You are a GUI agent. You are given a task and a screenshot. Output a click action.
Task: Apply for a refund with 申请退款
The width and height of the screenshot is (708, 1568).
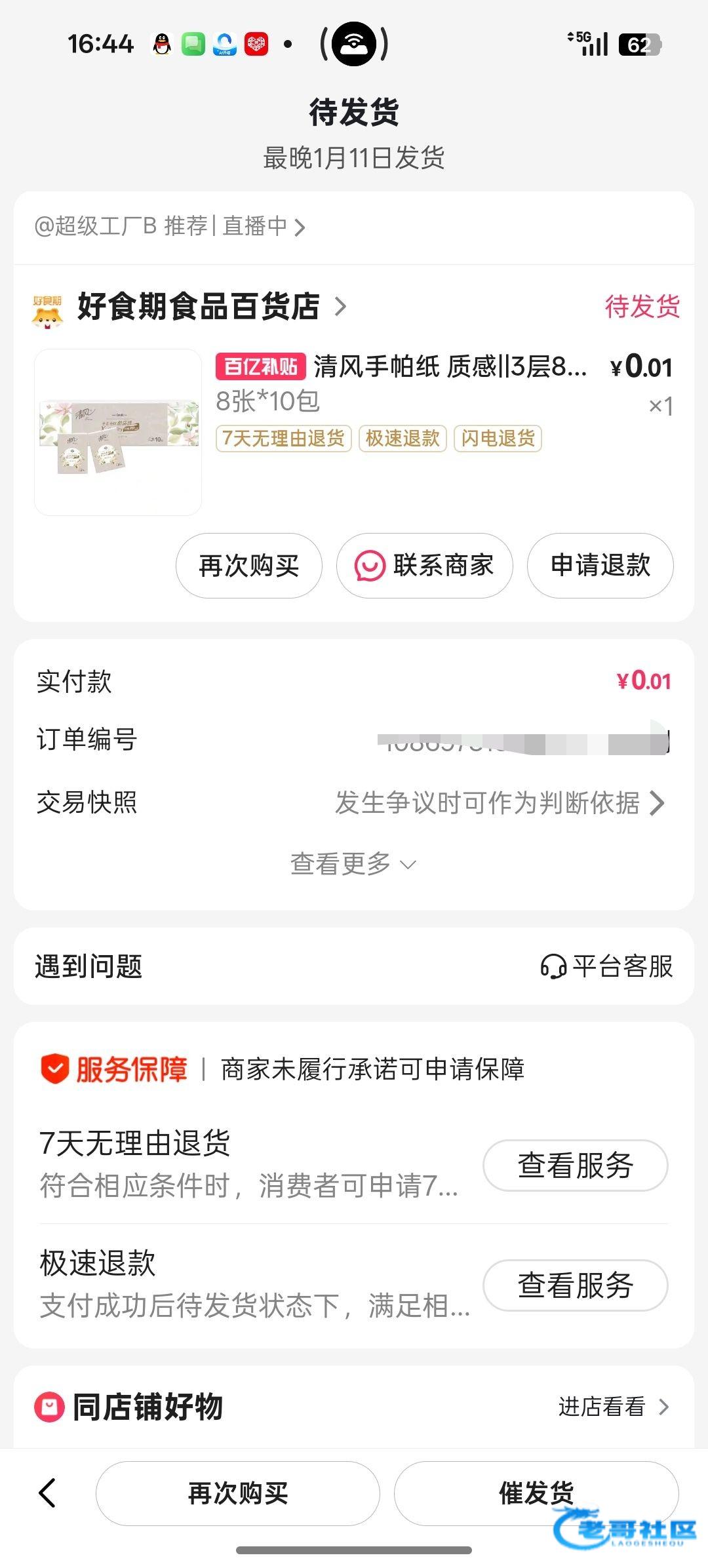click(x=600, y=566)
